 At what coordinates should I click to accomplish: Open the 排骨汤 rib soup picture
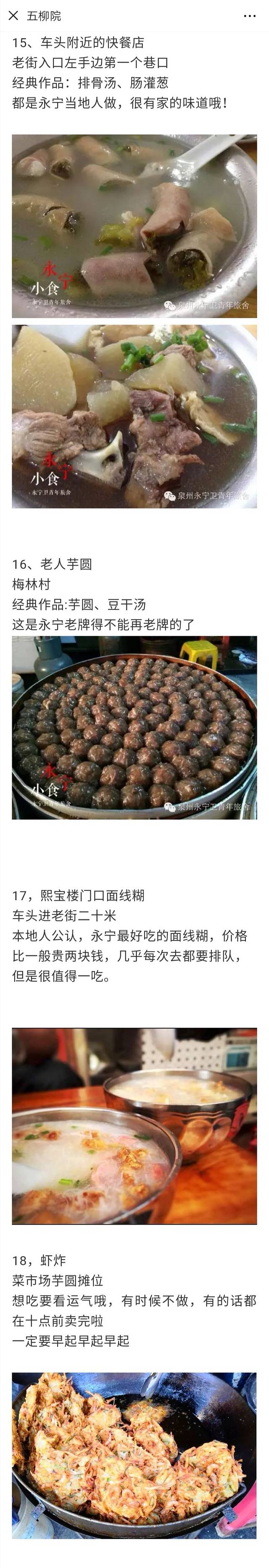pos(134,416)
